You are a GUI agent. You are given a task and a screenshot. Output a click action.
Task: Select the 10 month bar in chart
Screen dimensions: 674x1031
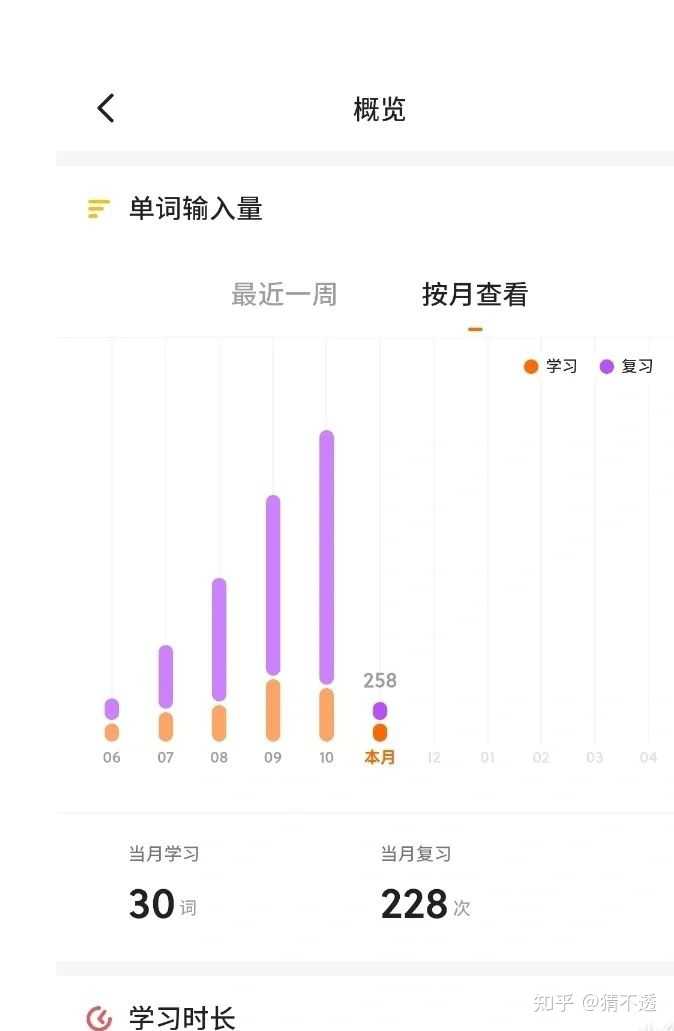click(x=326, y=585)
